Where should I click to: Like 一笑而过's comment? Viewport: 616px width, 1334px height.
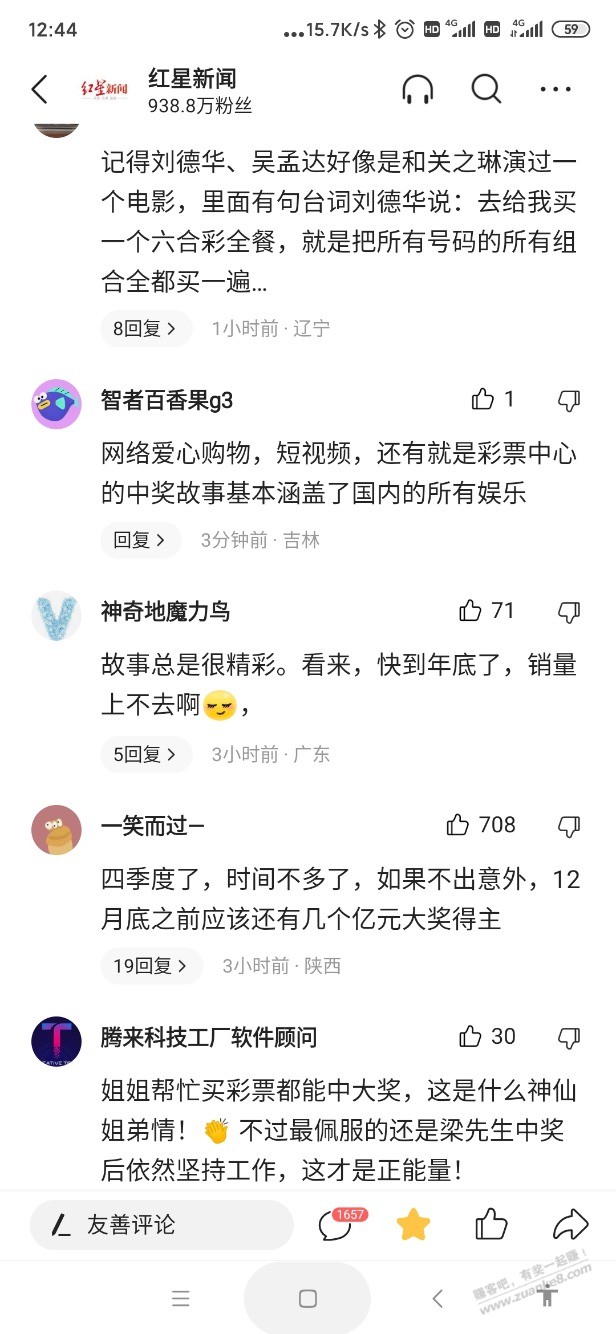tap(458, 825)
